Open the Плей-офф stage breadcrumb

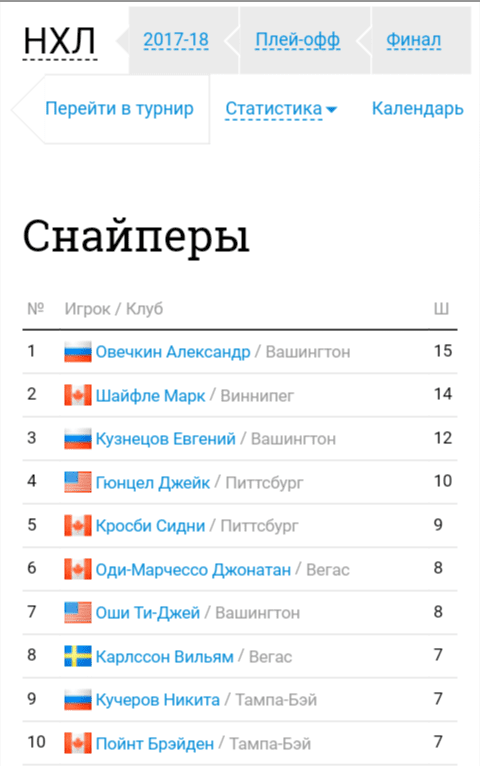coord(297,40)
